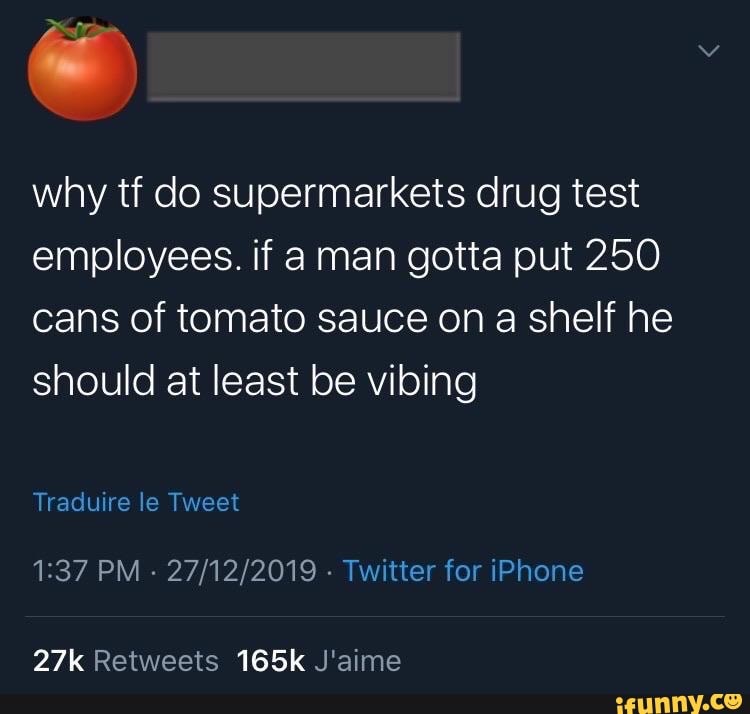Open the tomato profile picture

pyautogui.click(x=82, y=69)
